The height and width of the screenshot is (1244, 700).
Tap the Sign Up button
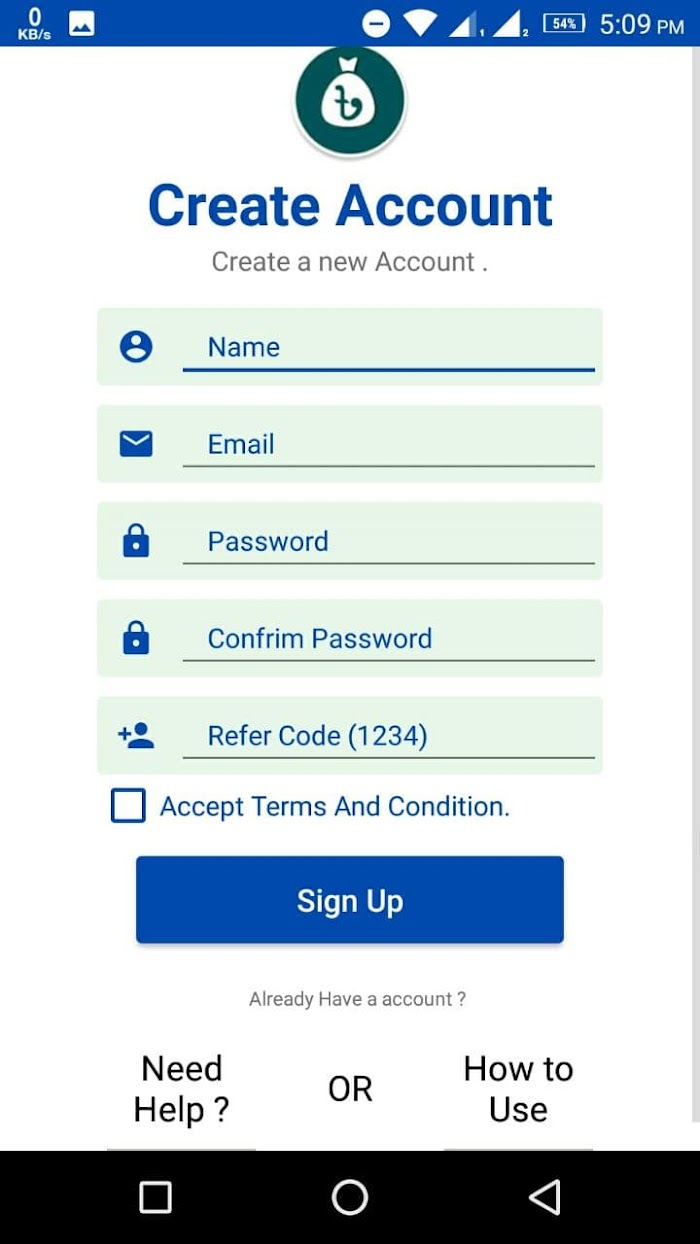tap(350, 900)
